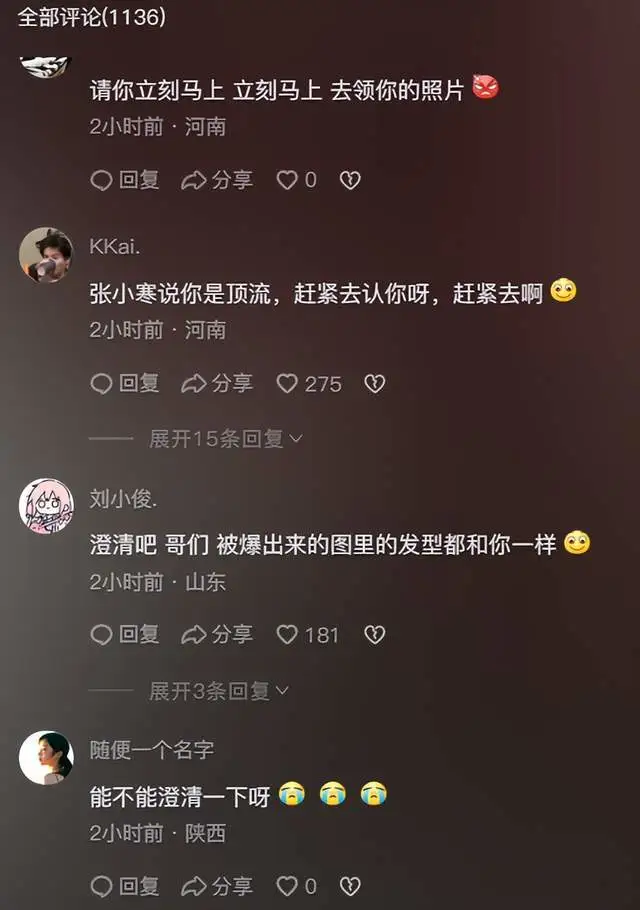The height and width of the screenshot is (910, 640).
Task: Reply to 刘小俊.'s comment
Action: point(124,634)
